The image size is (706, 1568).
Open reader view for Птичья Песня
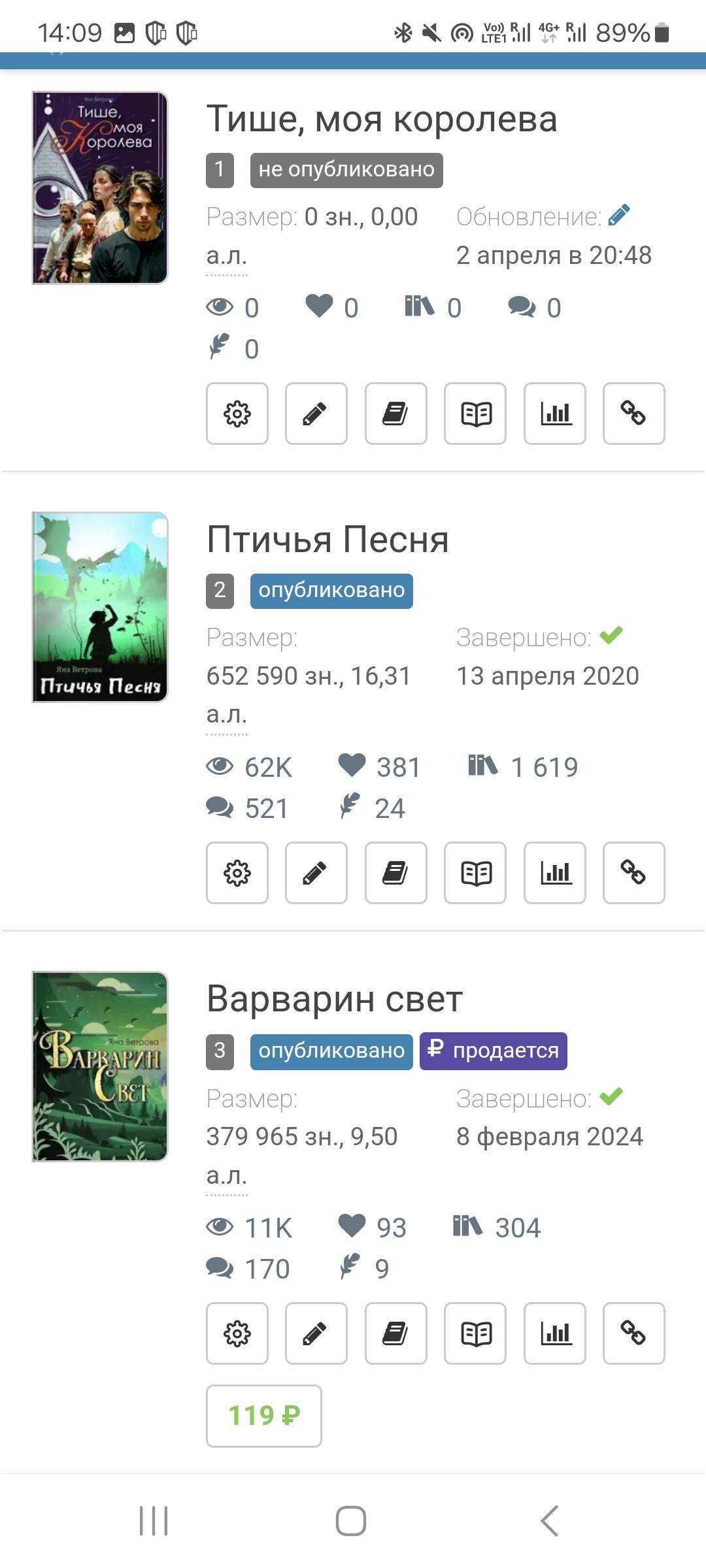[x=475, y=873]
